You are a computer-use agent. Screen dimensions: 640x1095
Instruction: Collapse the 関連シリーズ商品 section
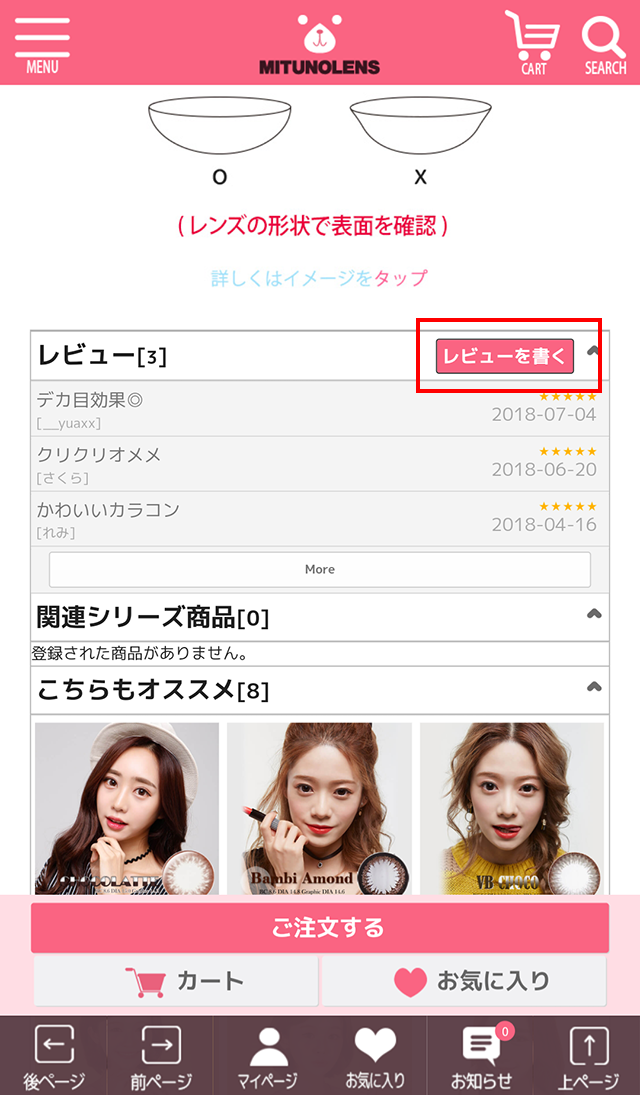(594, 614)
